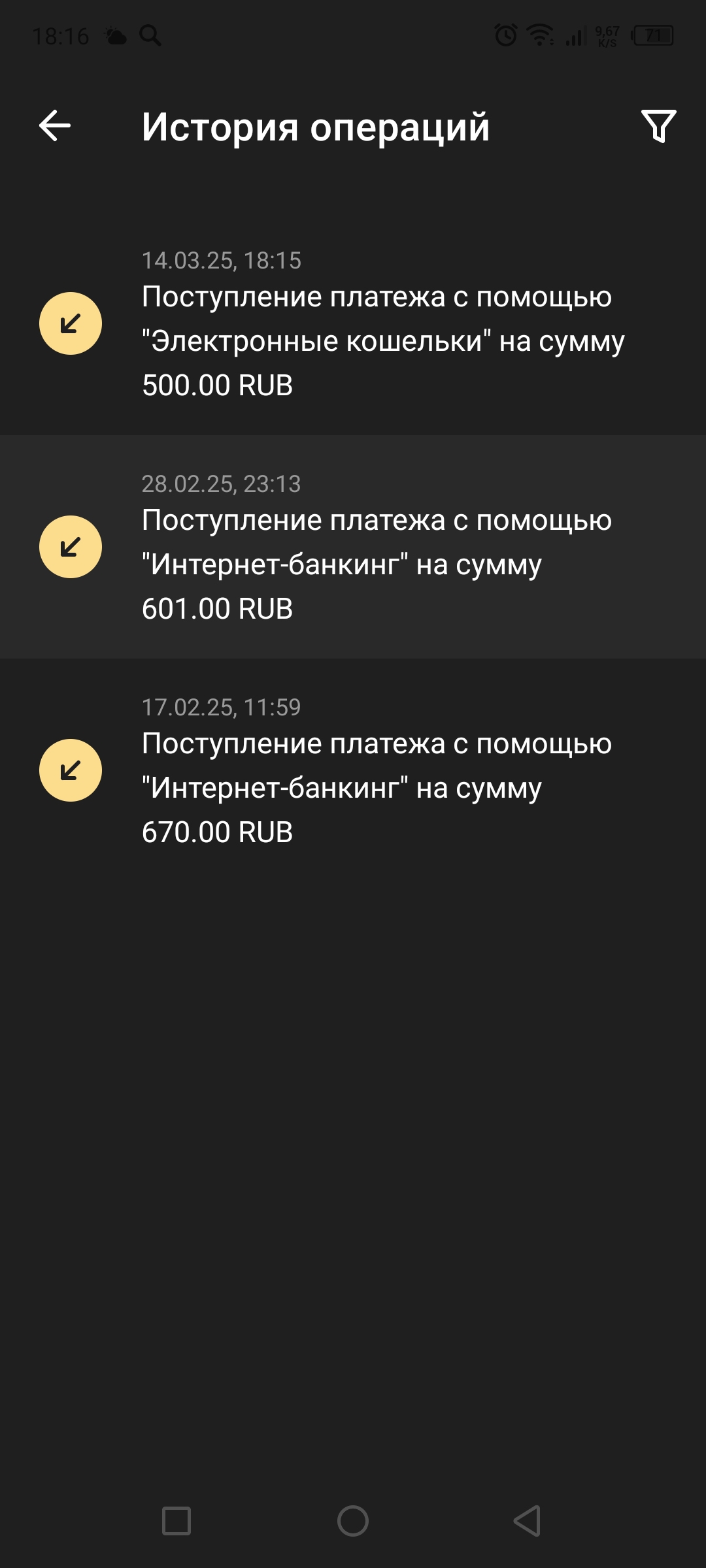Open the 670.00 RUB payment from 17.02.25
Viewport: 706px width, 1568px height.
pyautogui.click(x=353, y=770)
